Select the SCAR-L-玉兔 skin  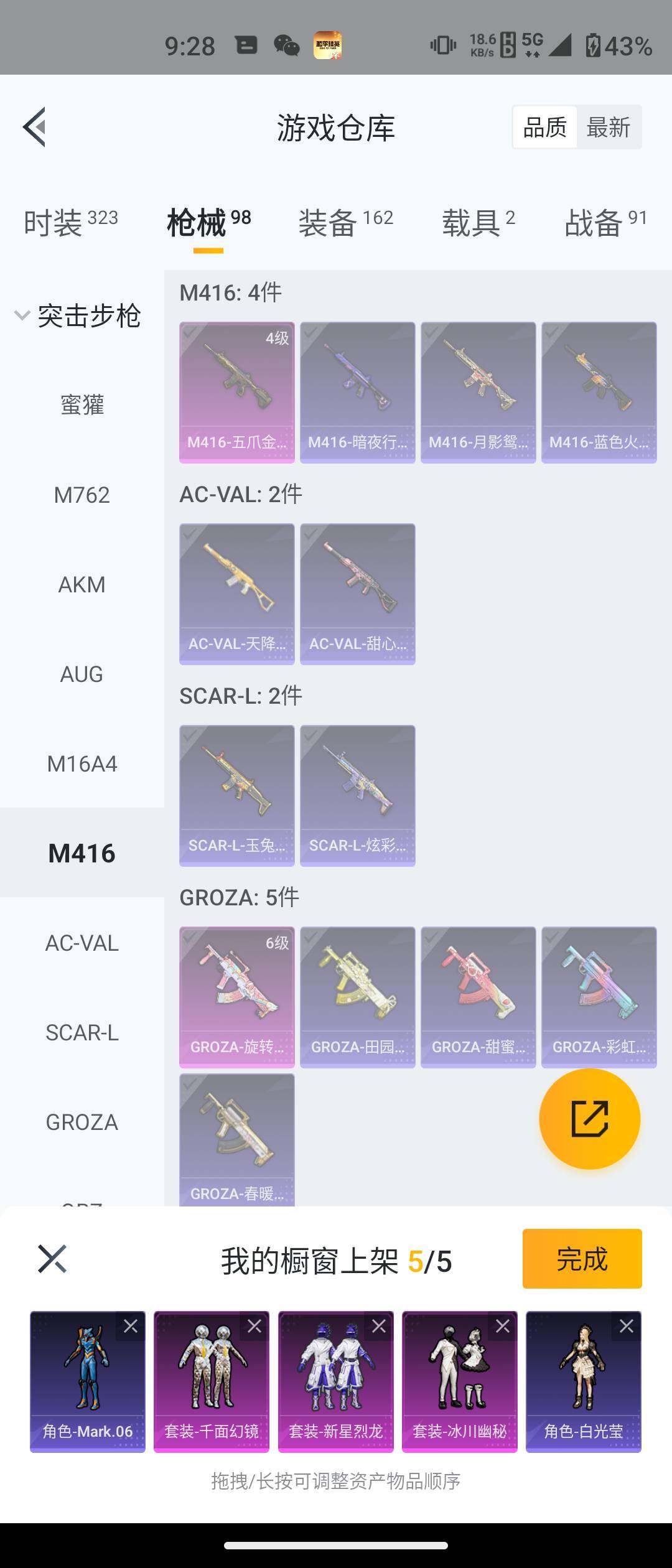coord(237,795)
